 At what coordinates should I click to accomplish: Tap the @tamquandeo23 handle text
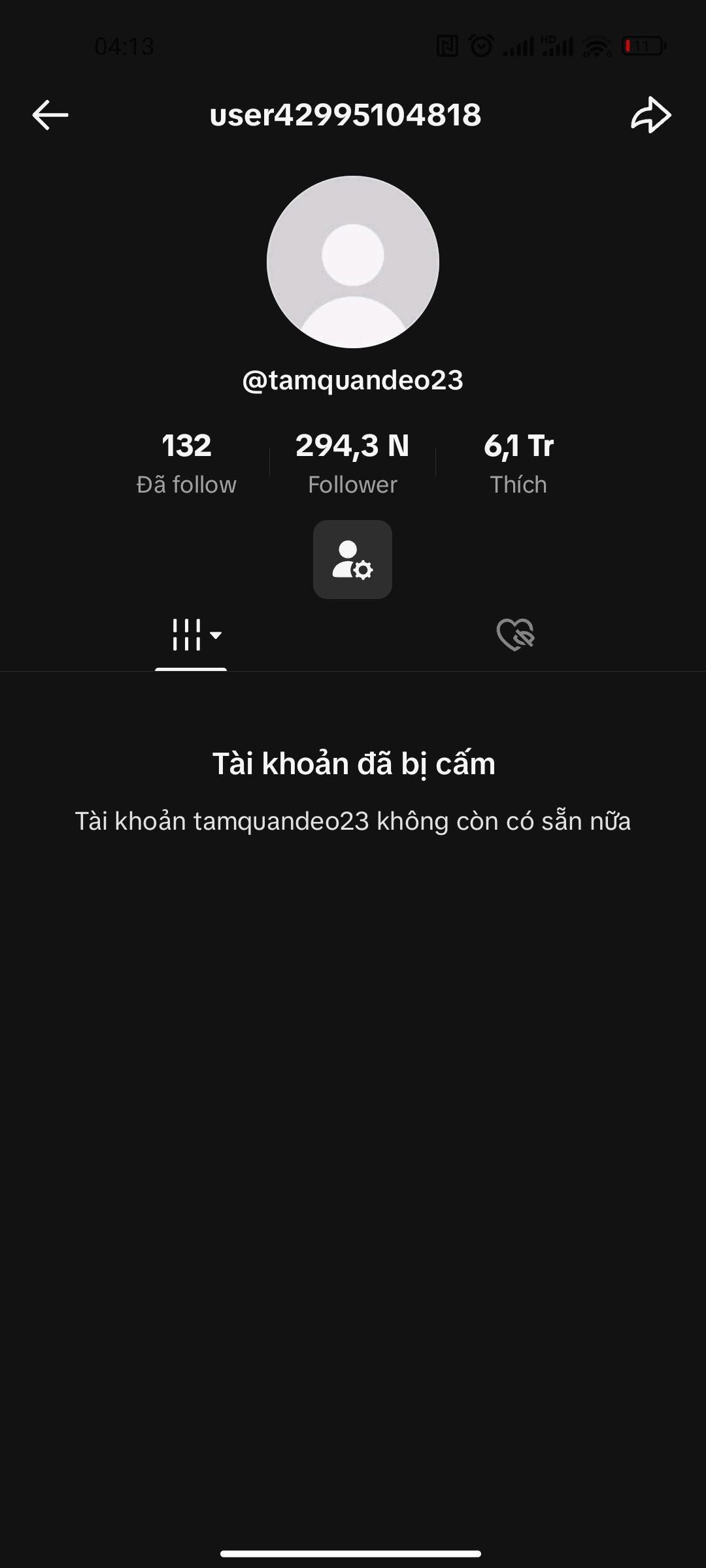click(x=352, y=380)
